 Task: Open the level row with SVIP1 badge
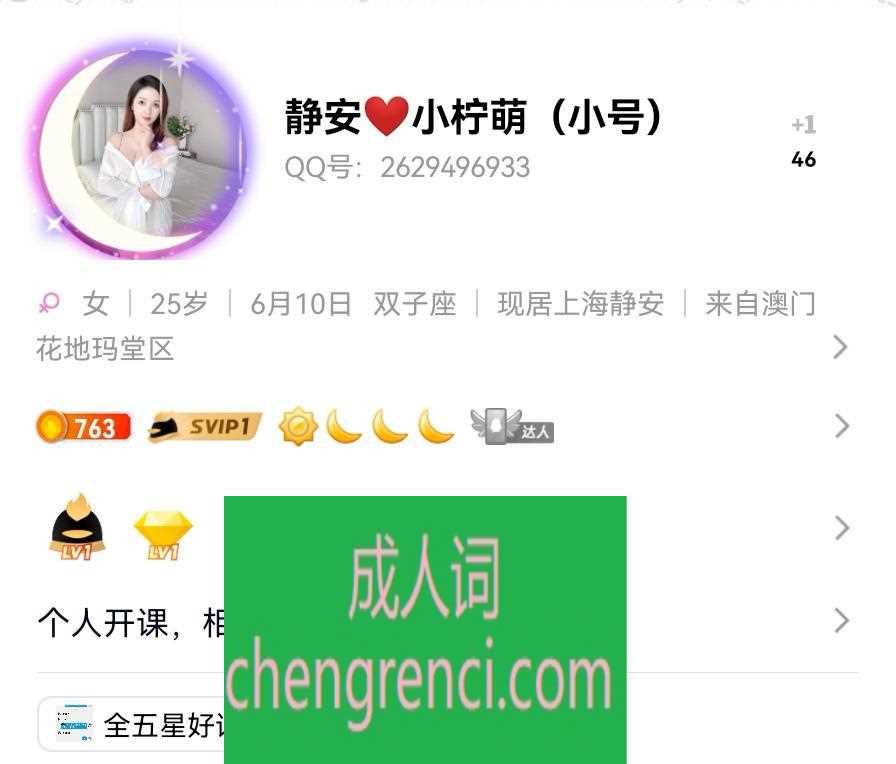coord(440,428)
